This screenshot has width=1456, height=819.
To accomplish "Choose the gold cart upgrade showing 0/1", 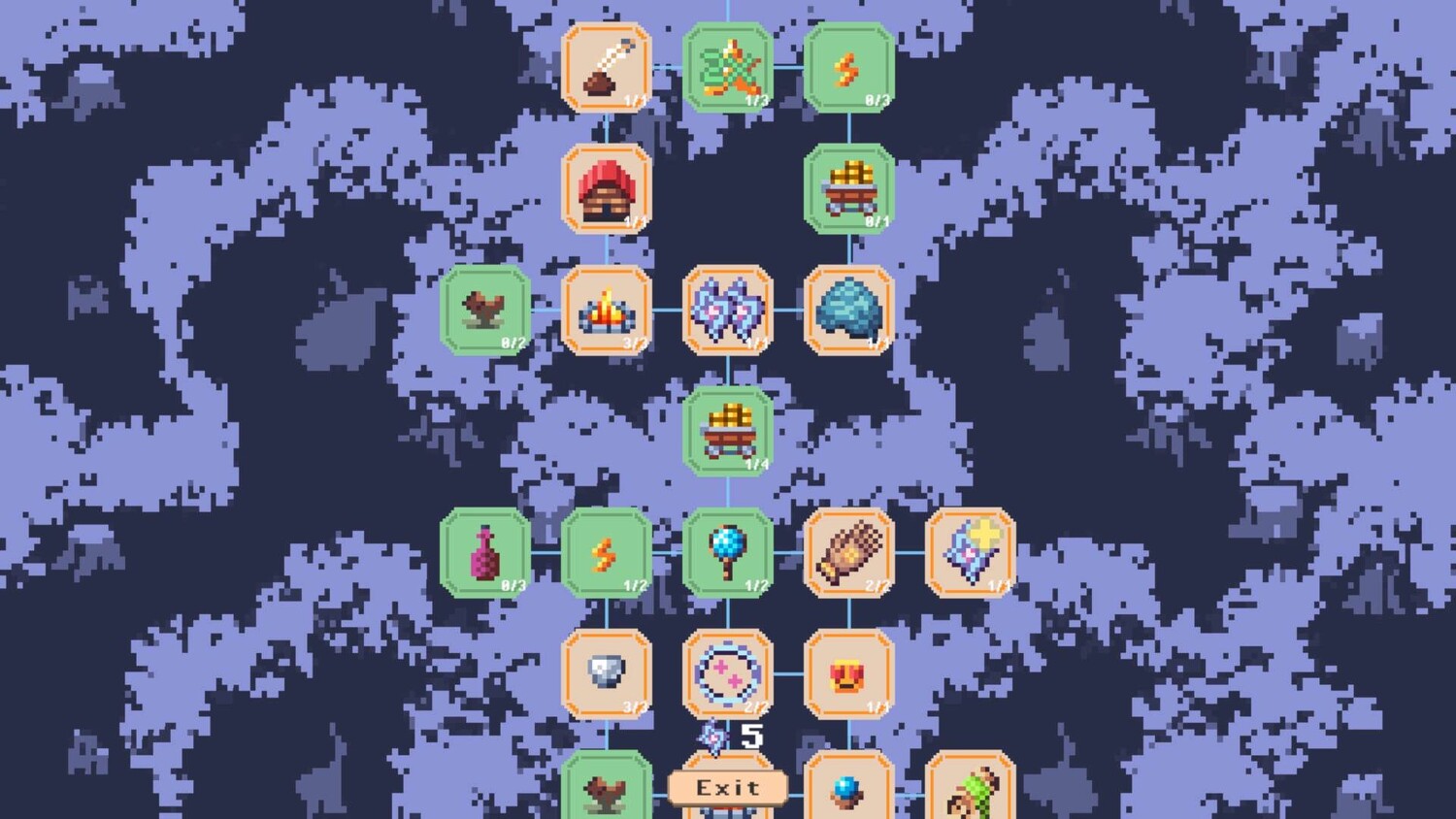I will coord(849,189).
